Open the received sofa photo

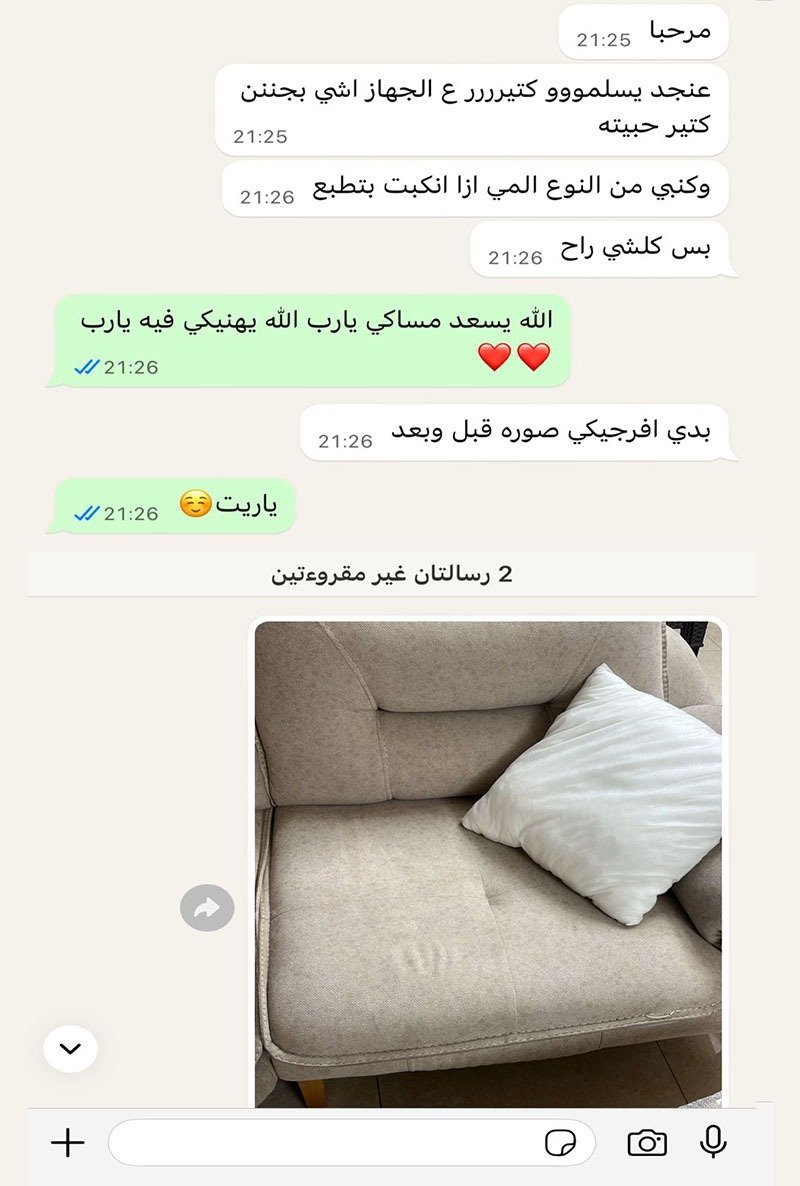pyautogui.click(x=488, y=860)
